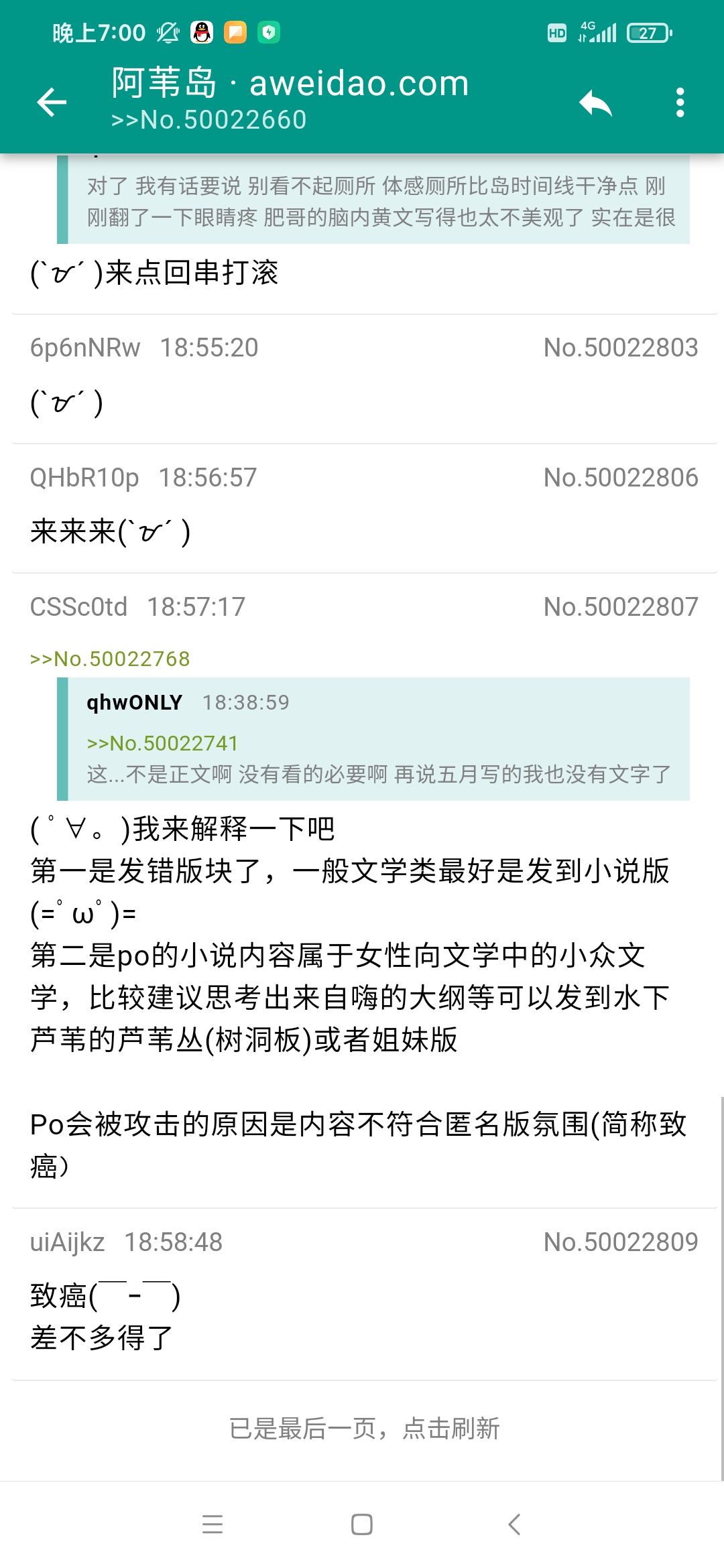Open quoted reference >>No.50022768
This screenshot has height=1568, width=724.
pos(110,659)
